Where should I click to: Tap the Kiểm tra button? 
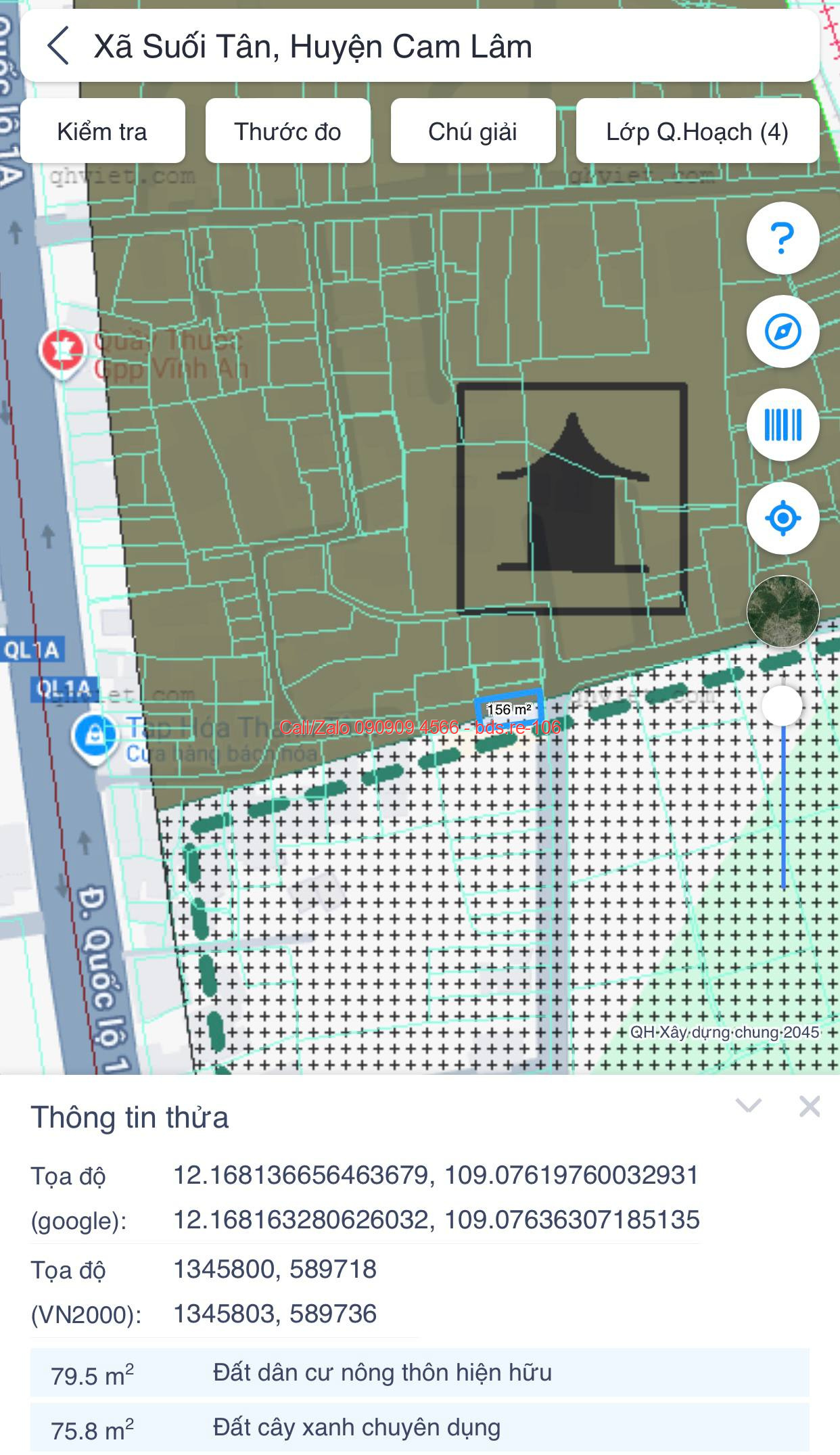[x=103, y=131]
